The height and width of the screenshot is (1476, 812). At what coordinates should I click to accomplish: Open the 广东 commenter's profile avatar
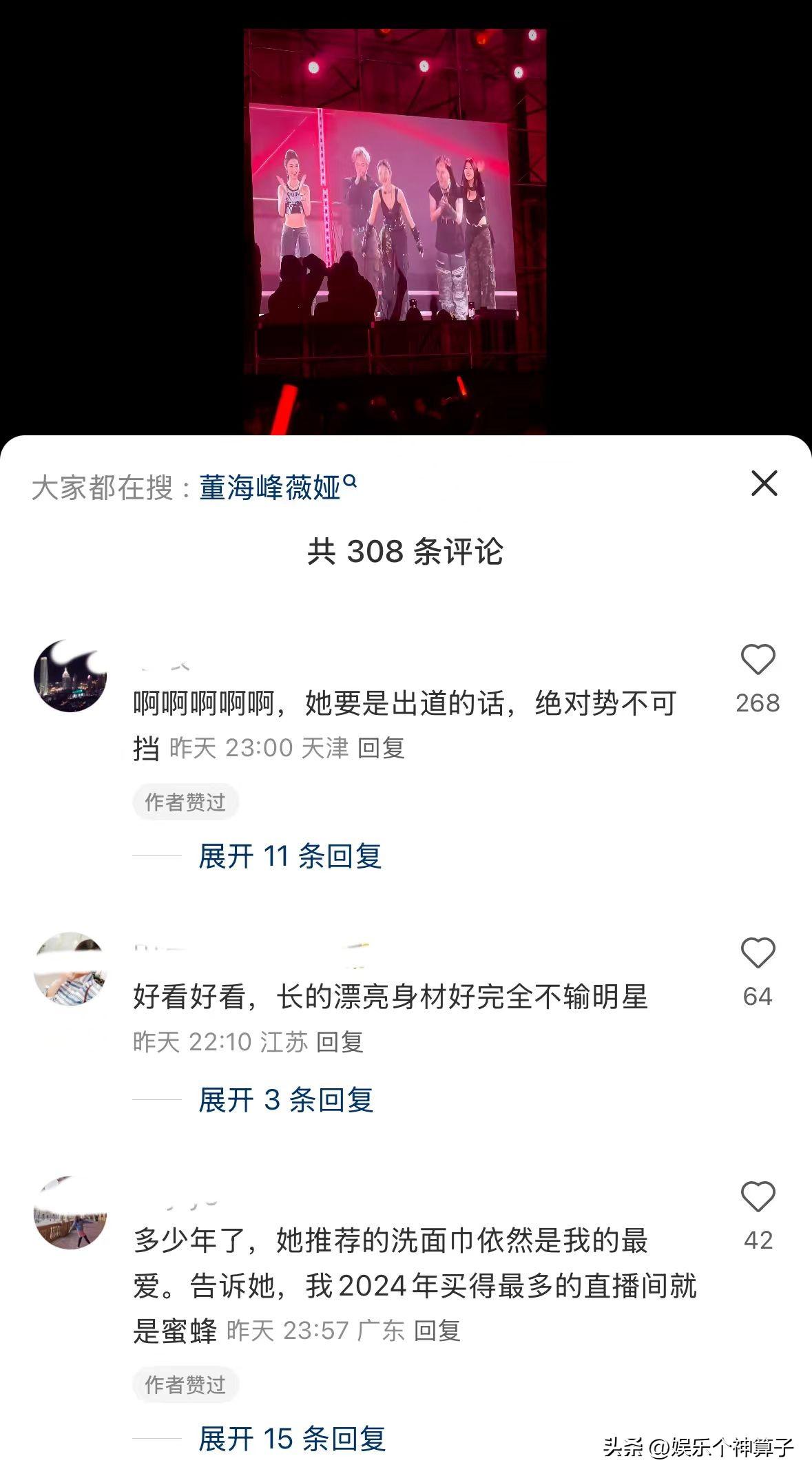click(x=70, y=1213)
